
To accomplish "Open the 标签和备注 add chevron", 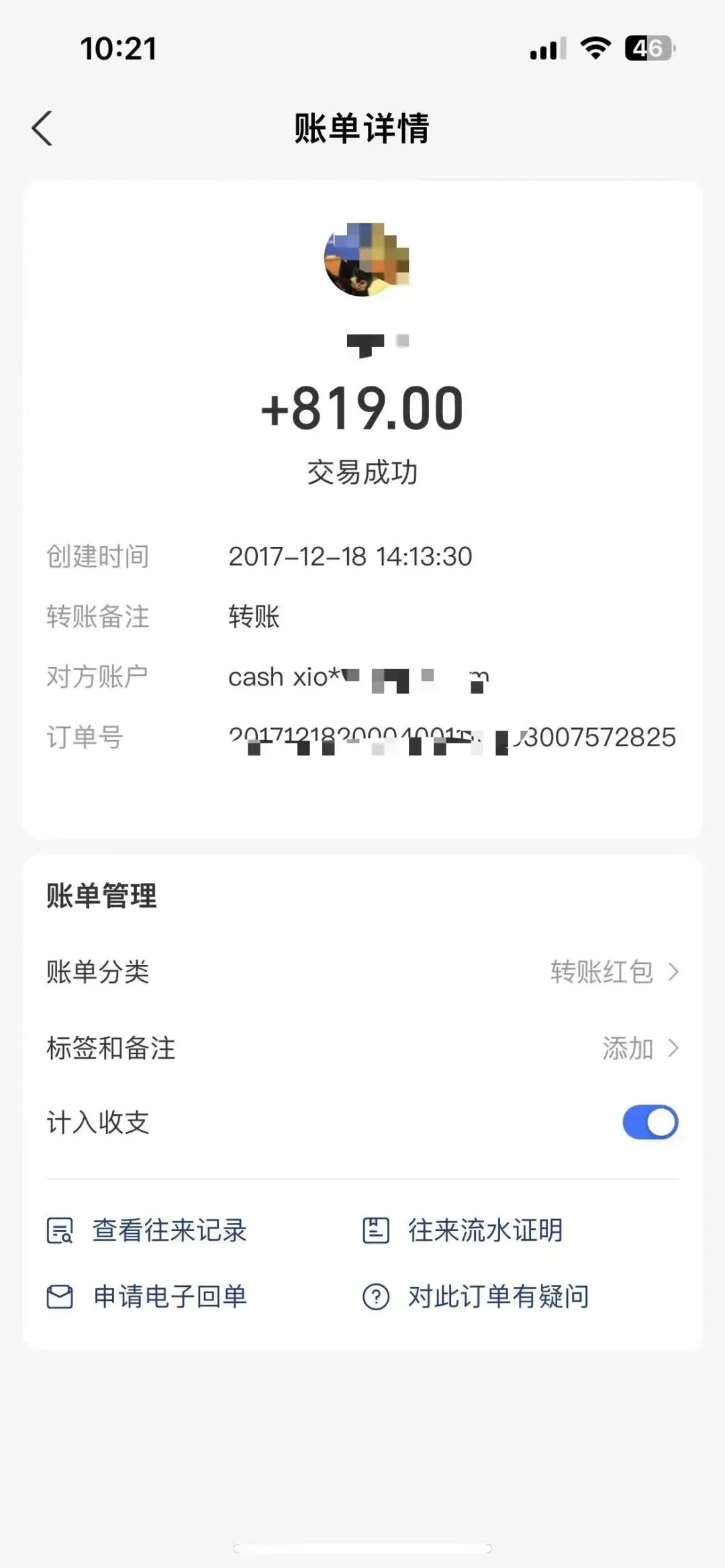I will click(x=675, y=1049).
